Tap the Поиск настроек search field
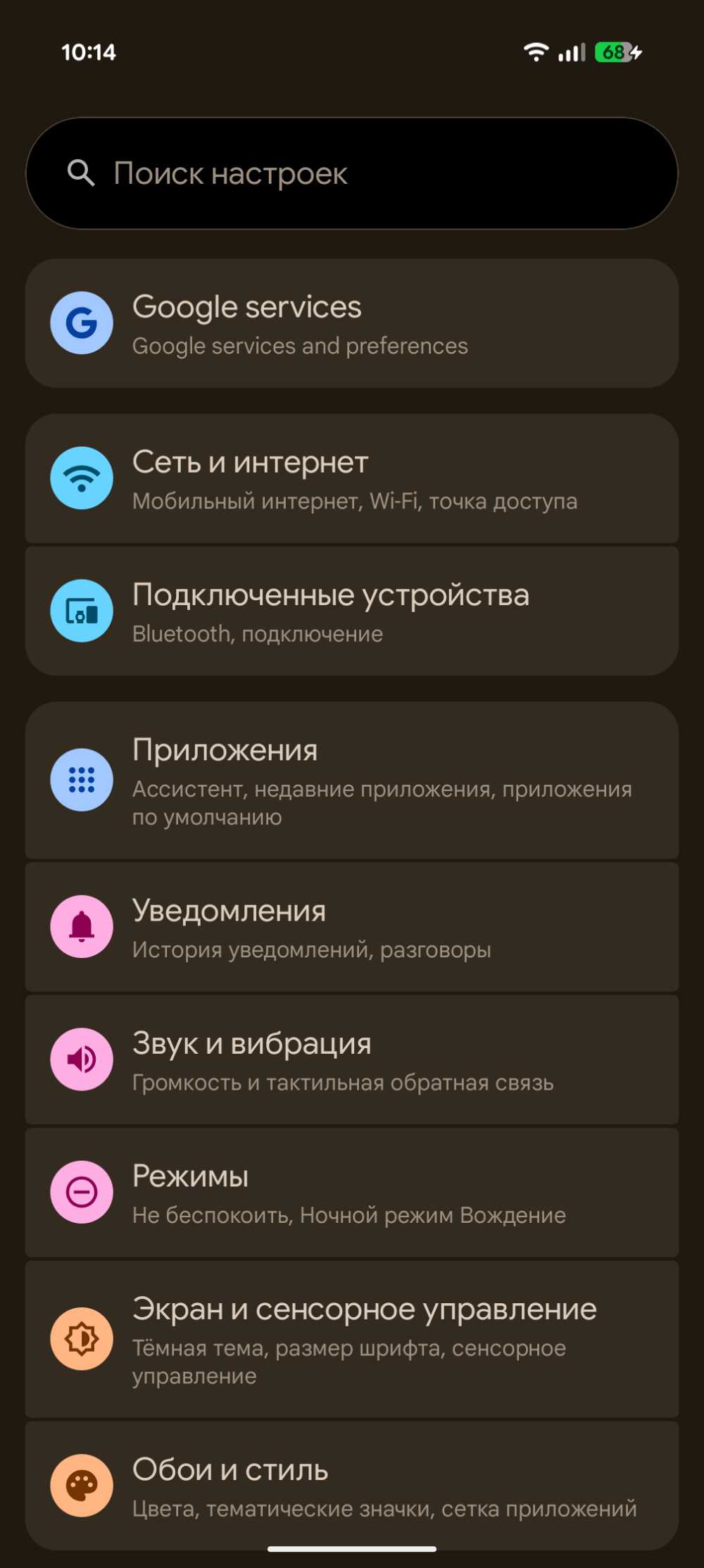This screenshot has width=704, height=1568. coord(352,173)
